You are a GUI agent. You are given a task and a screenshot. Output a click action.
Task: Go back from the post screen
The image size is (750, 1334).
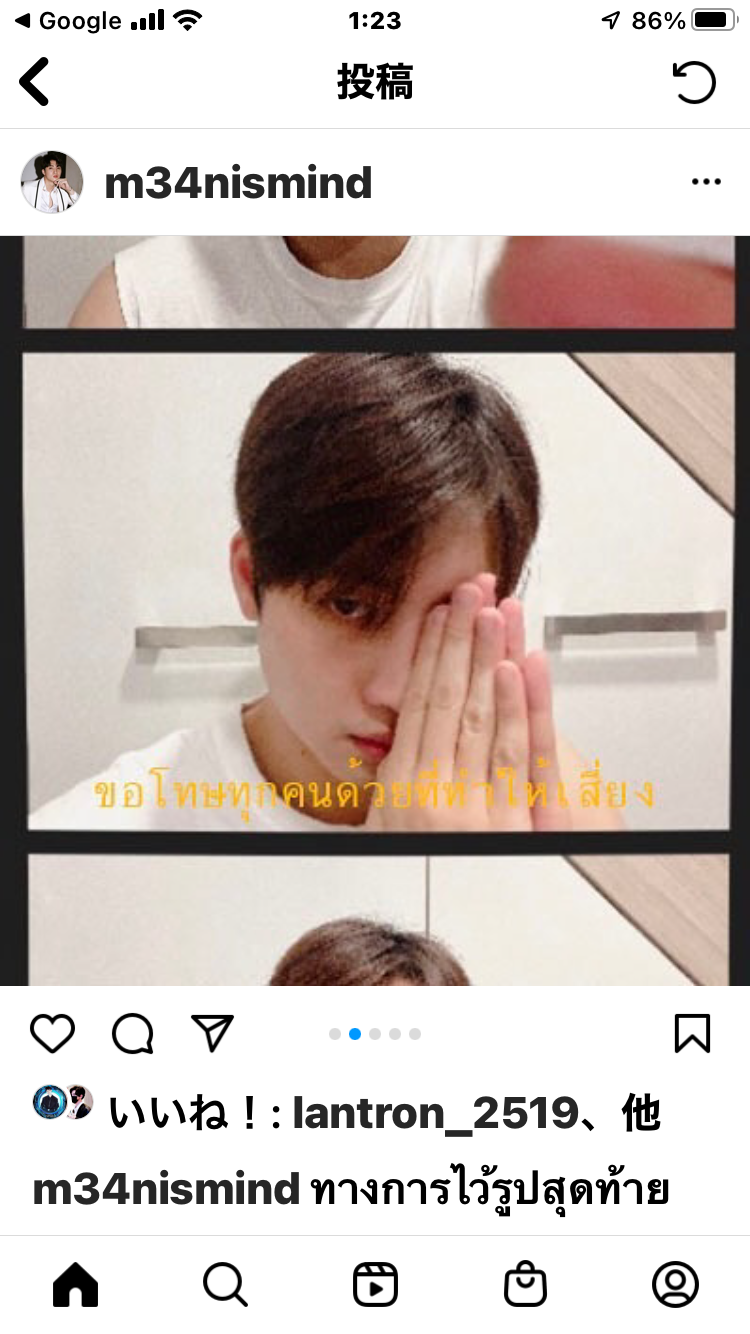click(x=35, y=82)
